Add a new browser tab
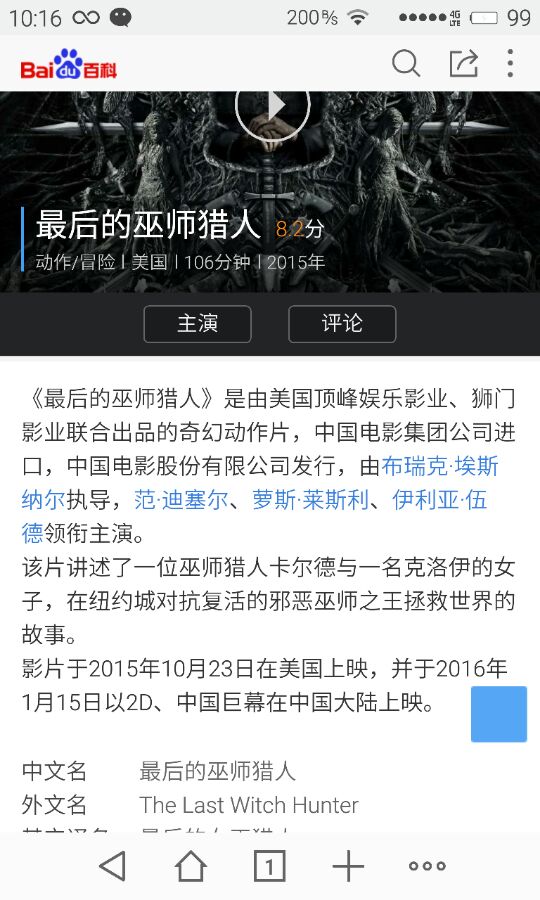 pyautogui.click(x=348, y=866)
